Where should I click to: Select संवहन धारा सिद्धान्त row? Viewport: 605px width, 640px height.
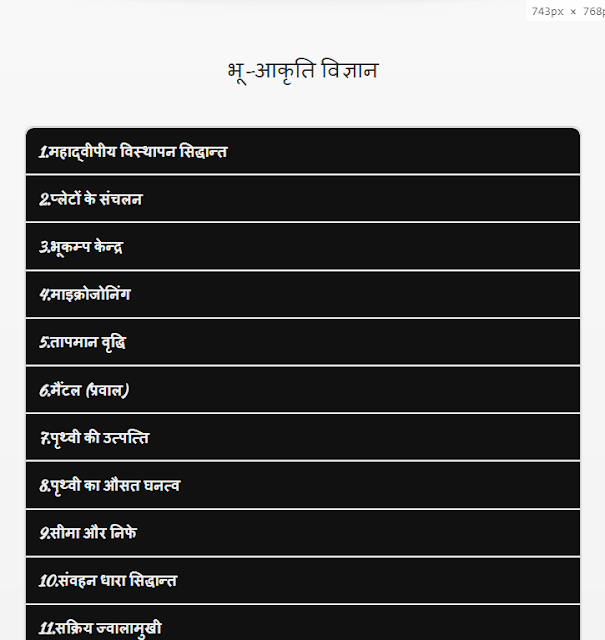302,581
